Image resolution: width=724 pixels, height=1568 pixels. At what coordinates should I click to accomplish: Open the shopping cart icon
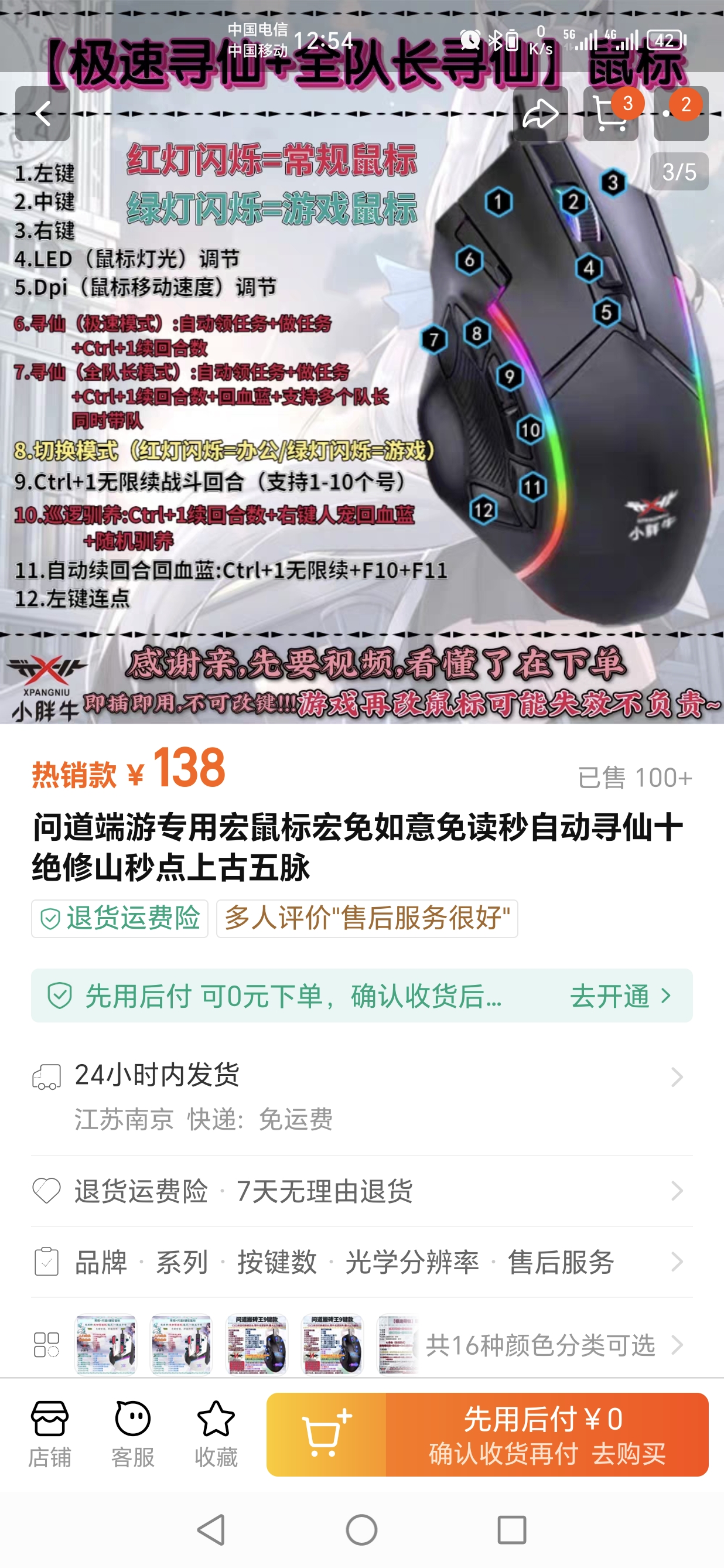coord(610,114)
